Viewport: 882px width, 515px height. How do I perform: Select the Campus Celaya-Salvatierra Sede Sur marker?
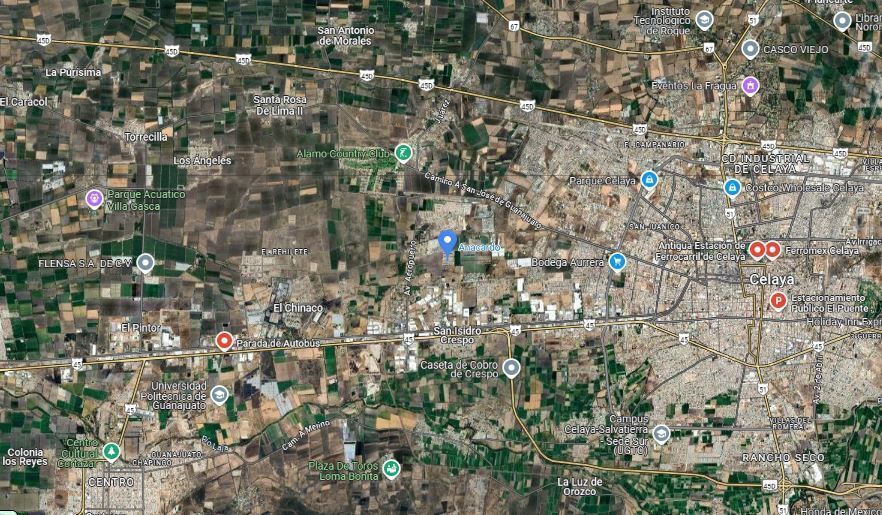pos(661,433)
